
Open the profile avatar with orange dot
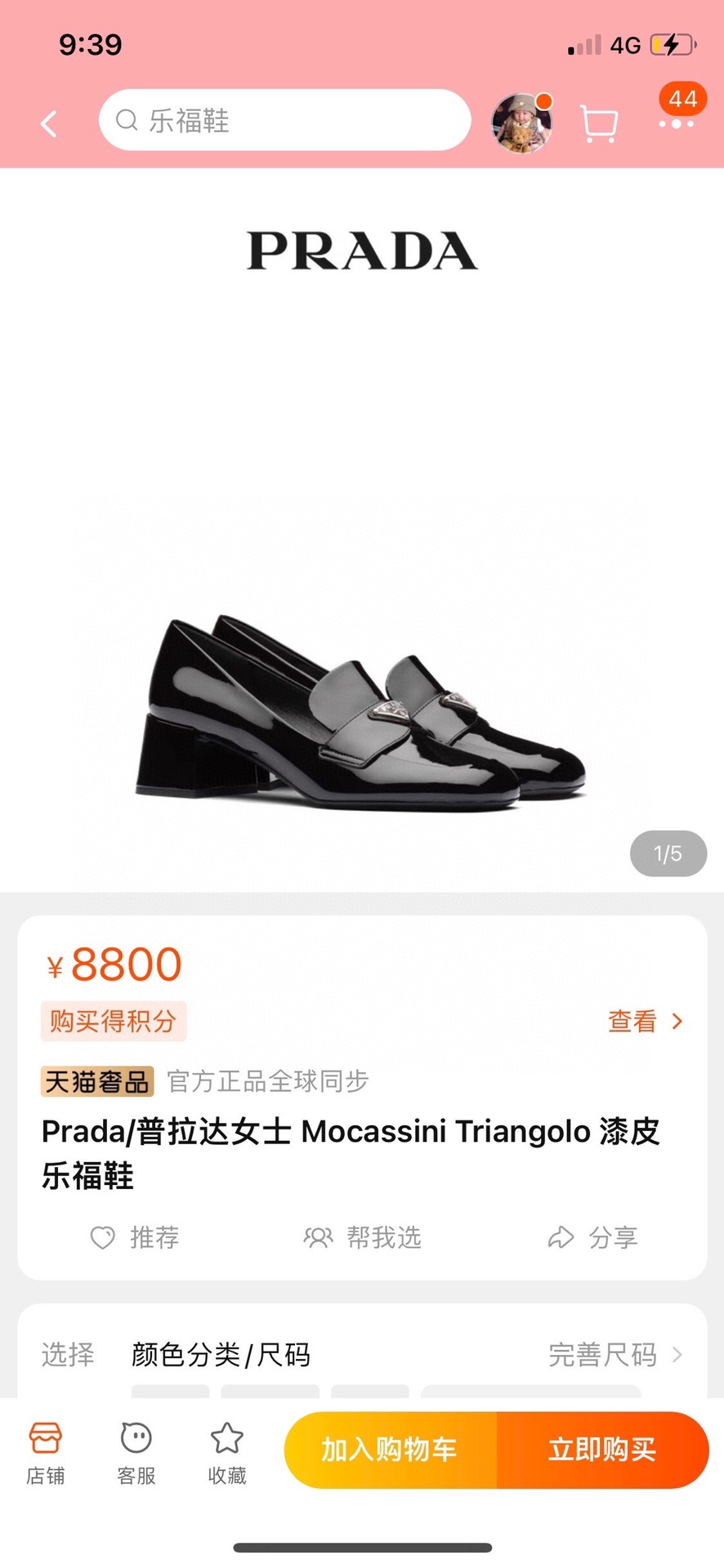pyautogui.click(x=522, y=122)
